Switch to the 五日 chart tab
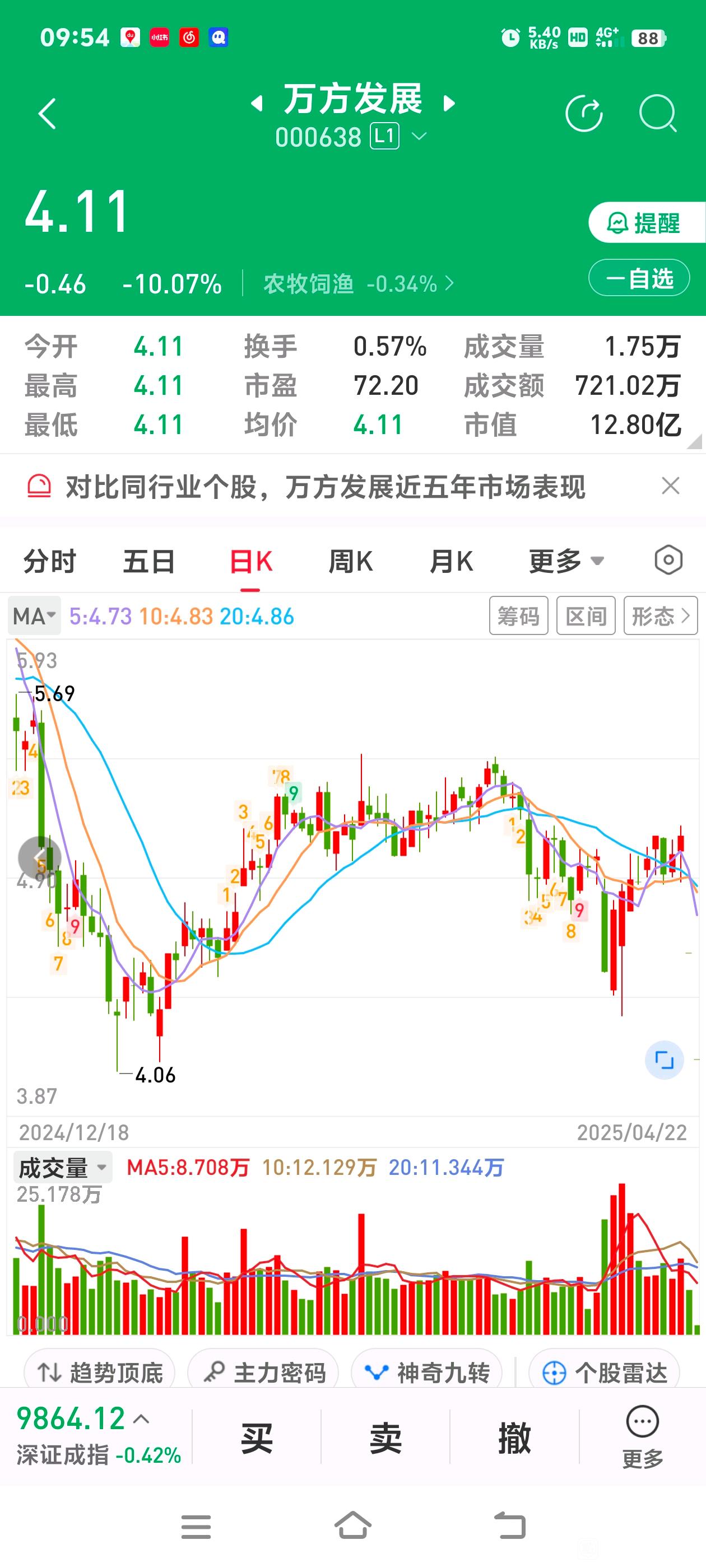This screenshot has width=706, height=1568. tap(149, 561)
